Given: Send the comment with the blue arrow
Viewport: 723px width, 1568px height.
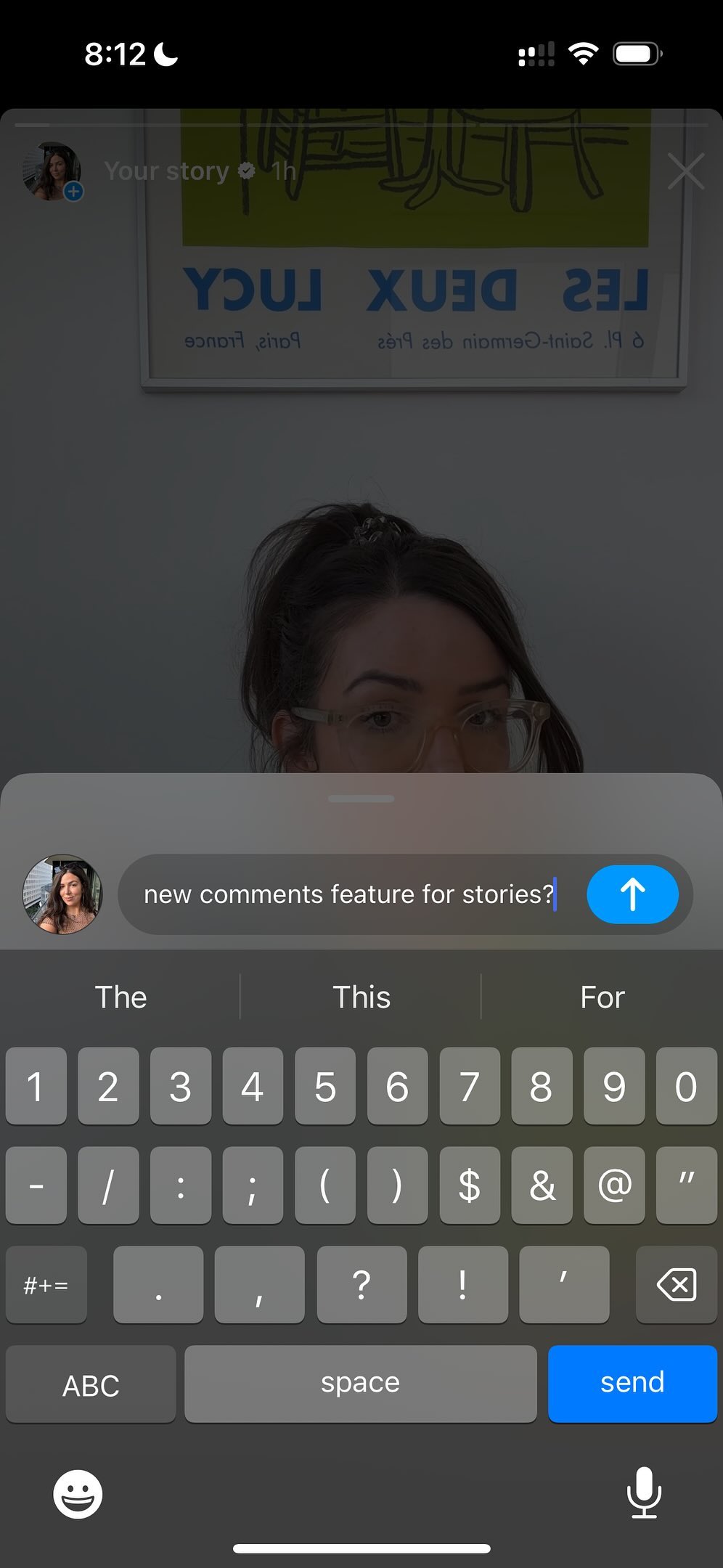Looking at the screenshot, I should coord(632,894).
